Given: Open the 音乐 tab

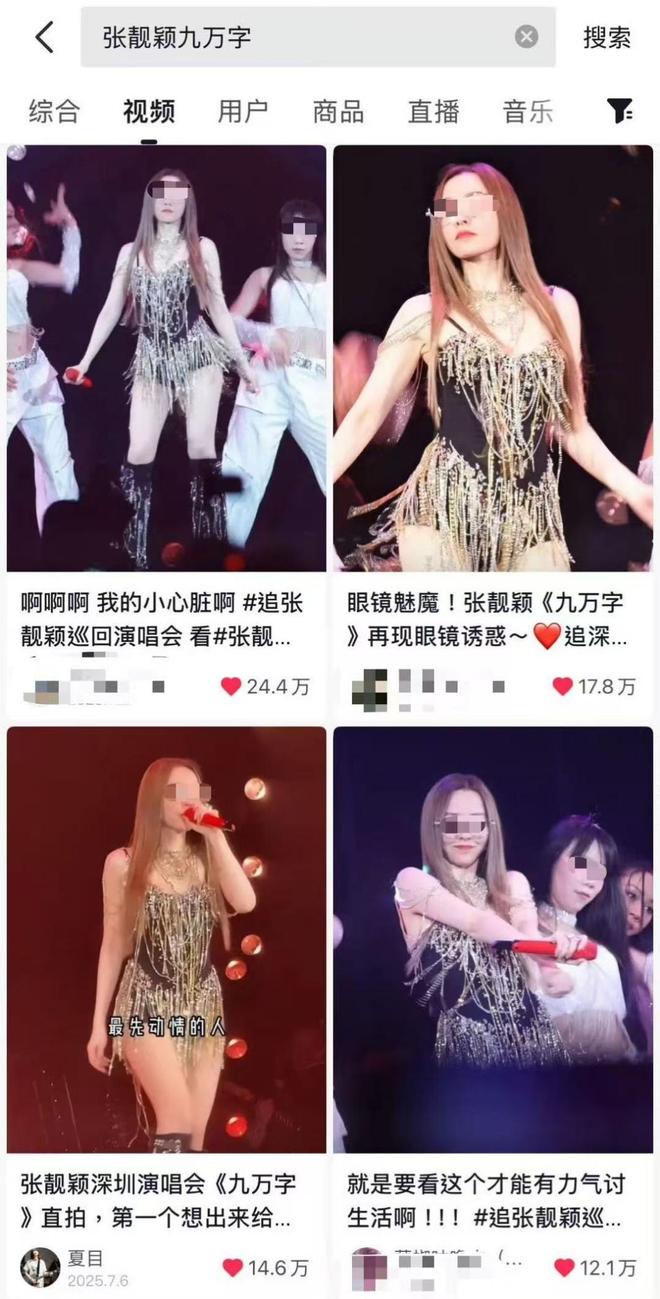Looking at the screenshot, I should 528,111.
